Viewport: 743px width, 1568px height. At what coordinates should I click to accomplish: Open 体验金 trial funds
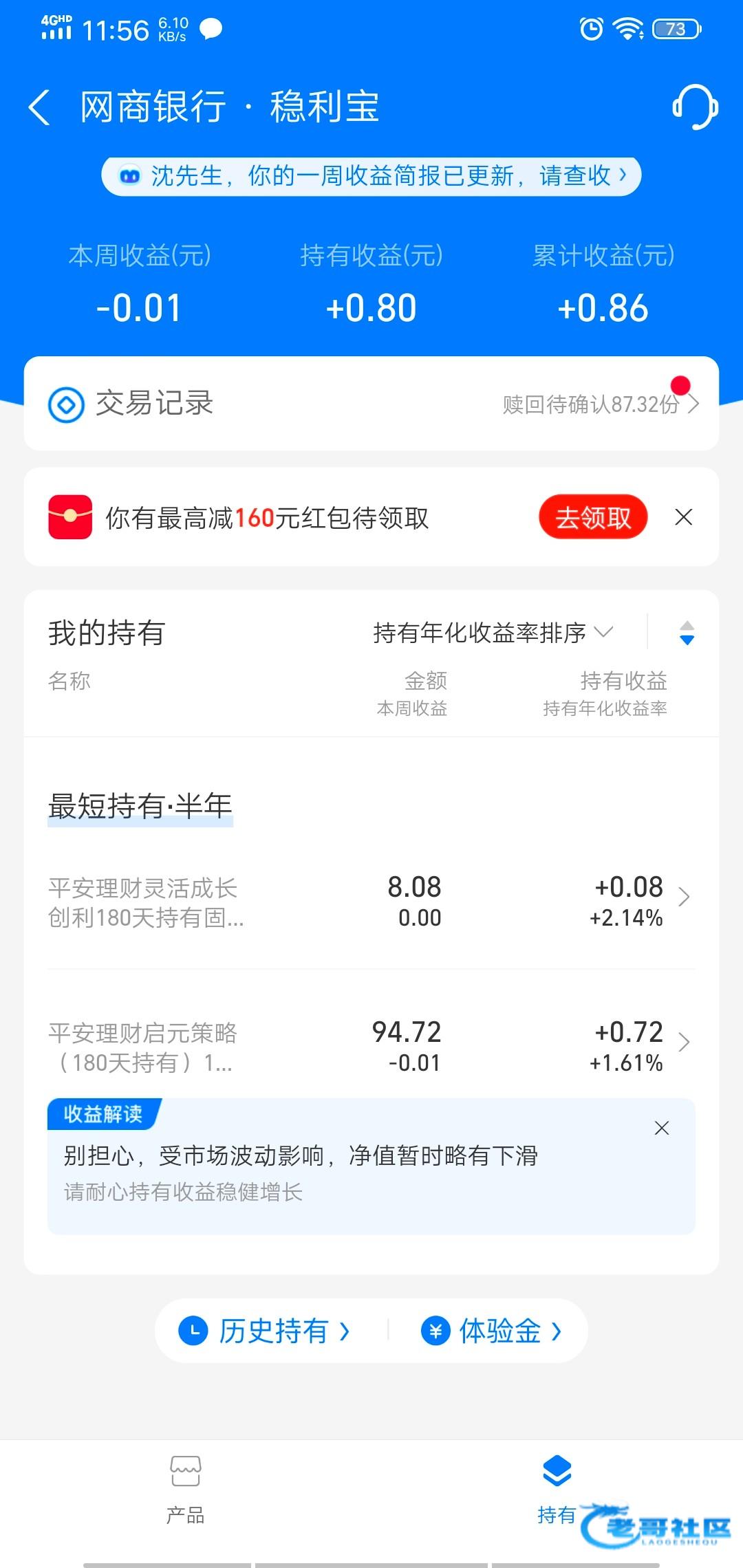coord(492,1331)
